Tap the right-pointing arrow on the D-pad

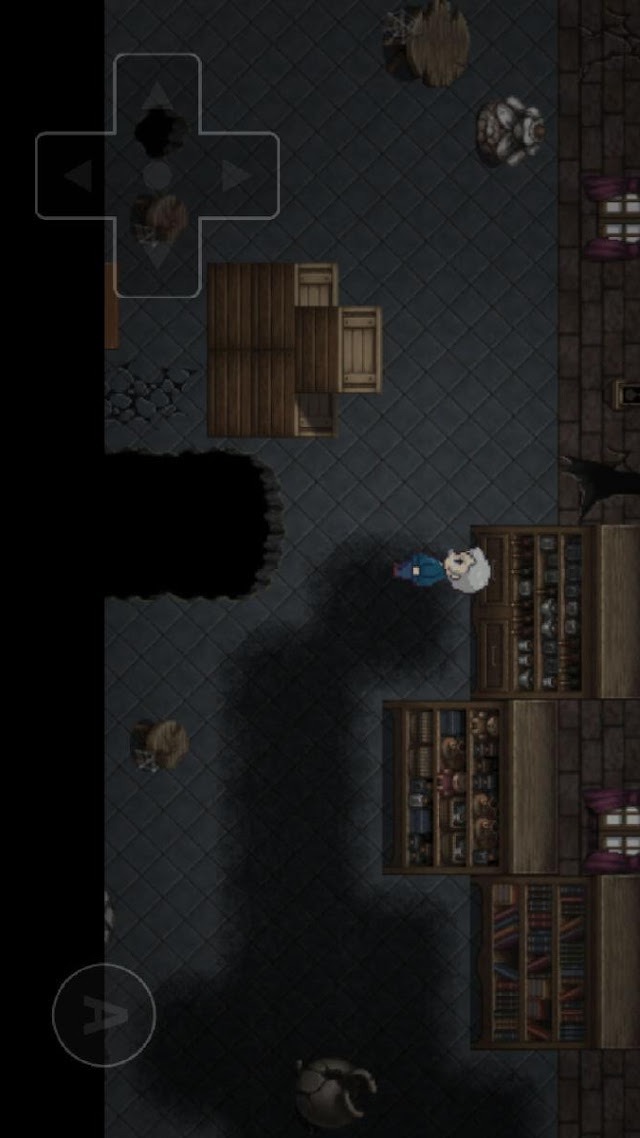pos(236,176)
